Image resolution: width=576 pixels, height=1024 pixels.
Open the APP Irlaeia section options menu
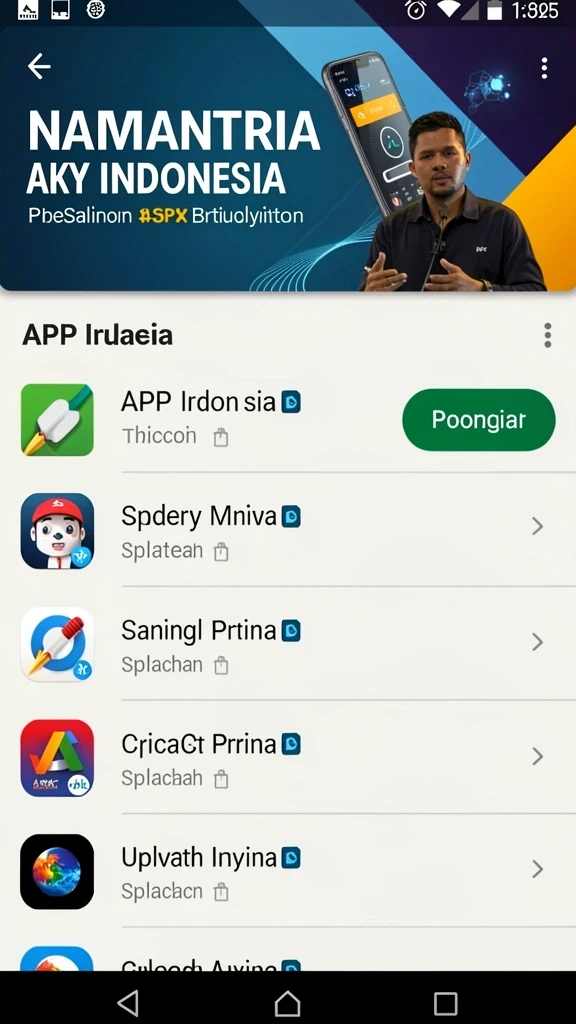(x=547, y=335)
